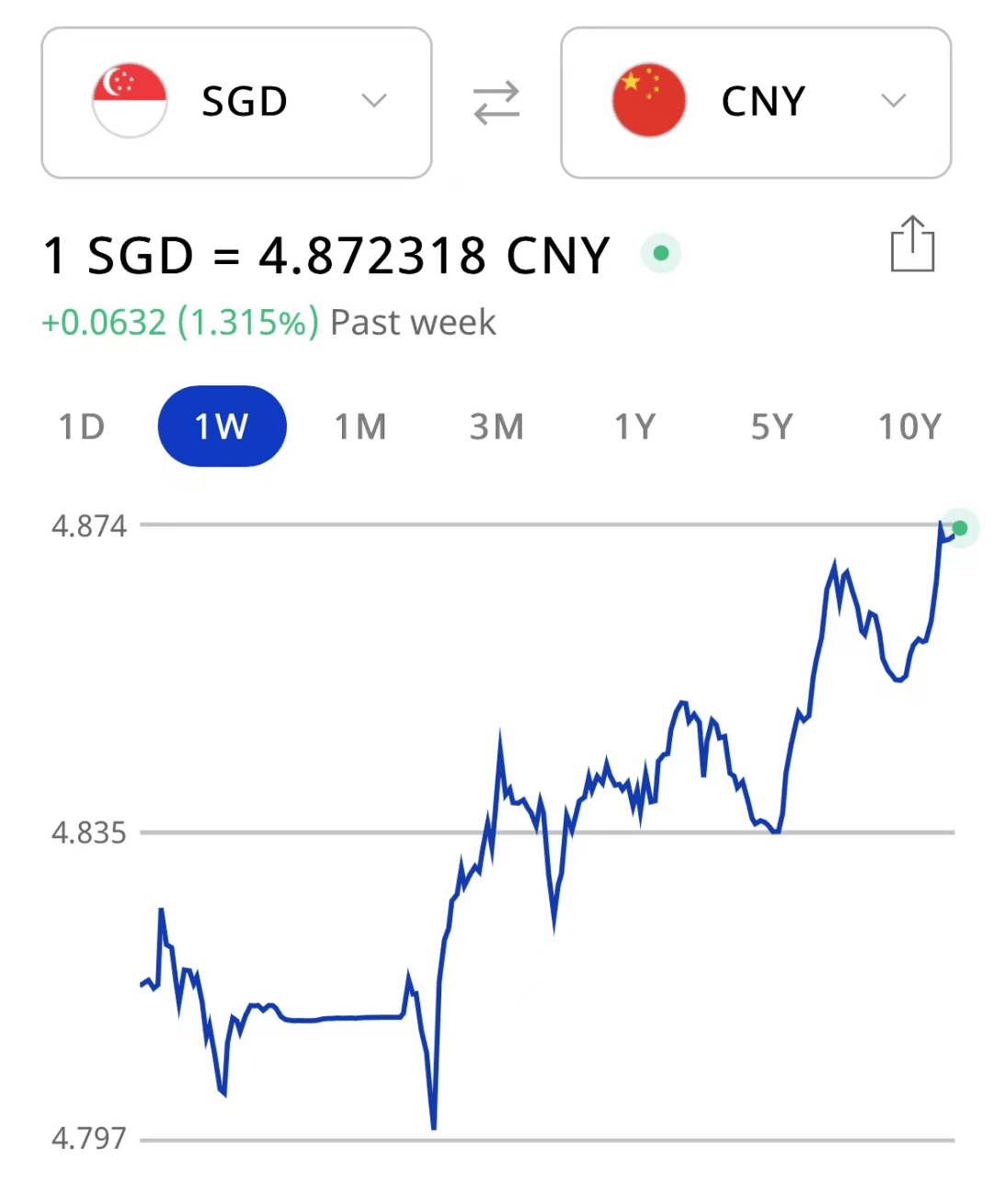Click the green endpoint marker on the chart
993x1204 pixels.
click(959, 528)
